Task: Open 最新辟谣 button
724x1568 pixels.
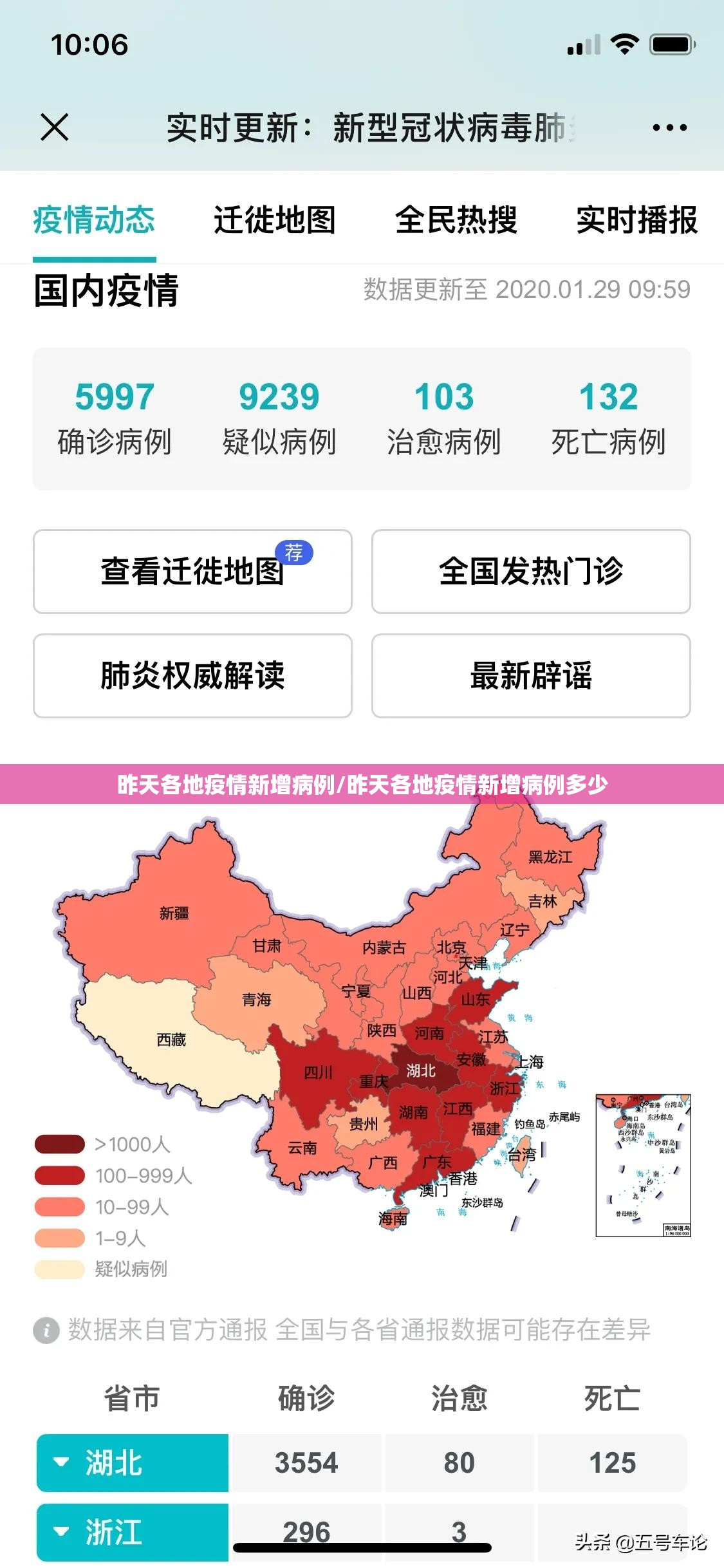Action: click(x=531, y=675)
